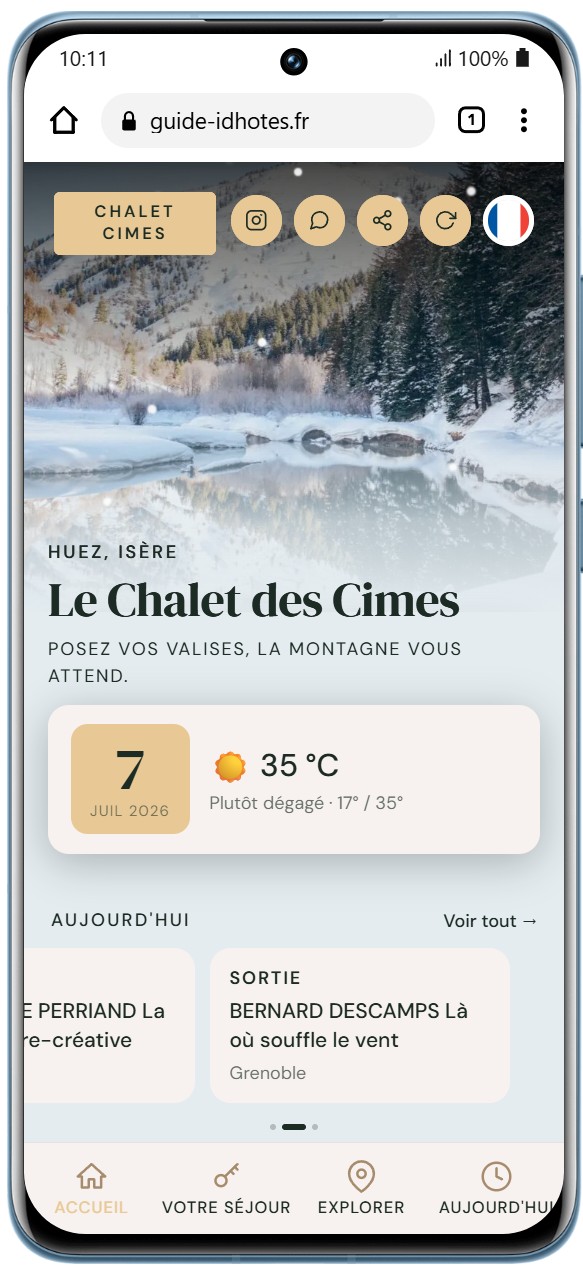
Task: Open the Instagram icon
Action: tap(256, 221)
